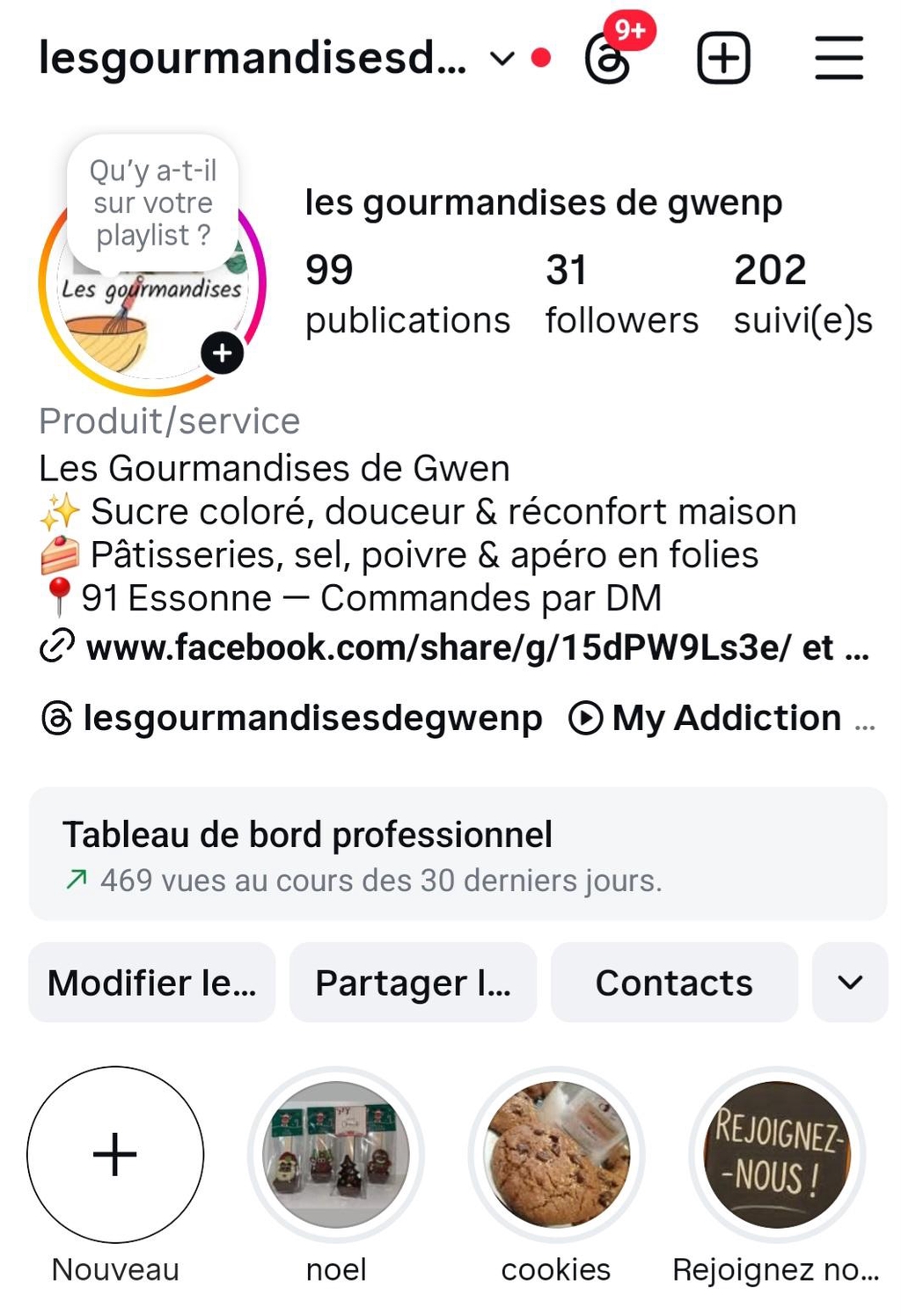Image resolution: width=901 pixels, height=1316 pixels.
Task: Open the account switcher dropdown
Action: point(502,59)
